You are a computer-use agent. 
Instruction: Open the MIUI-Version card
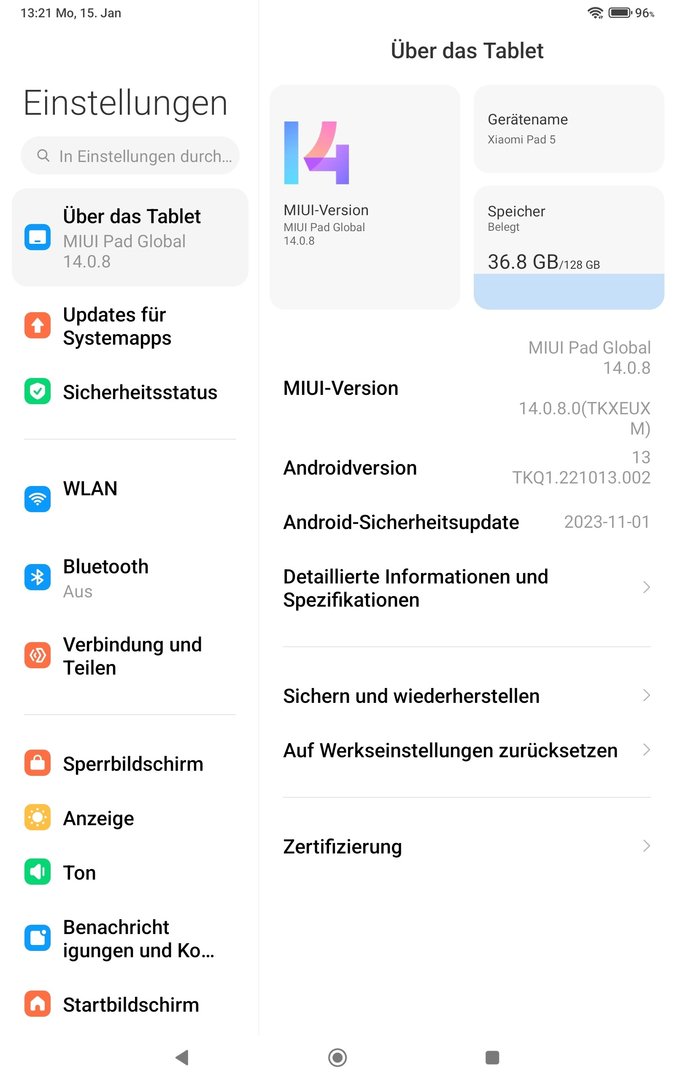[365, 197]
